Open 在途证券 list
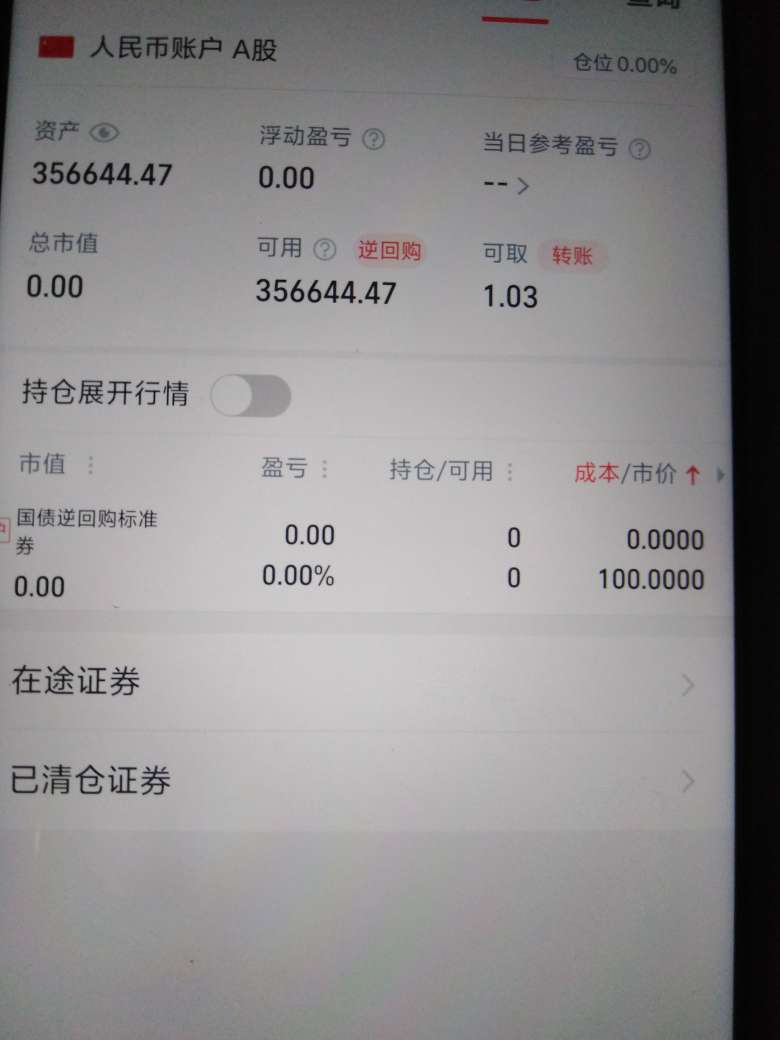This screenshot has height=1040, width=780. [360, 683]
